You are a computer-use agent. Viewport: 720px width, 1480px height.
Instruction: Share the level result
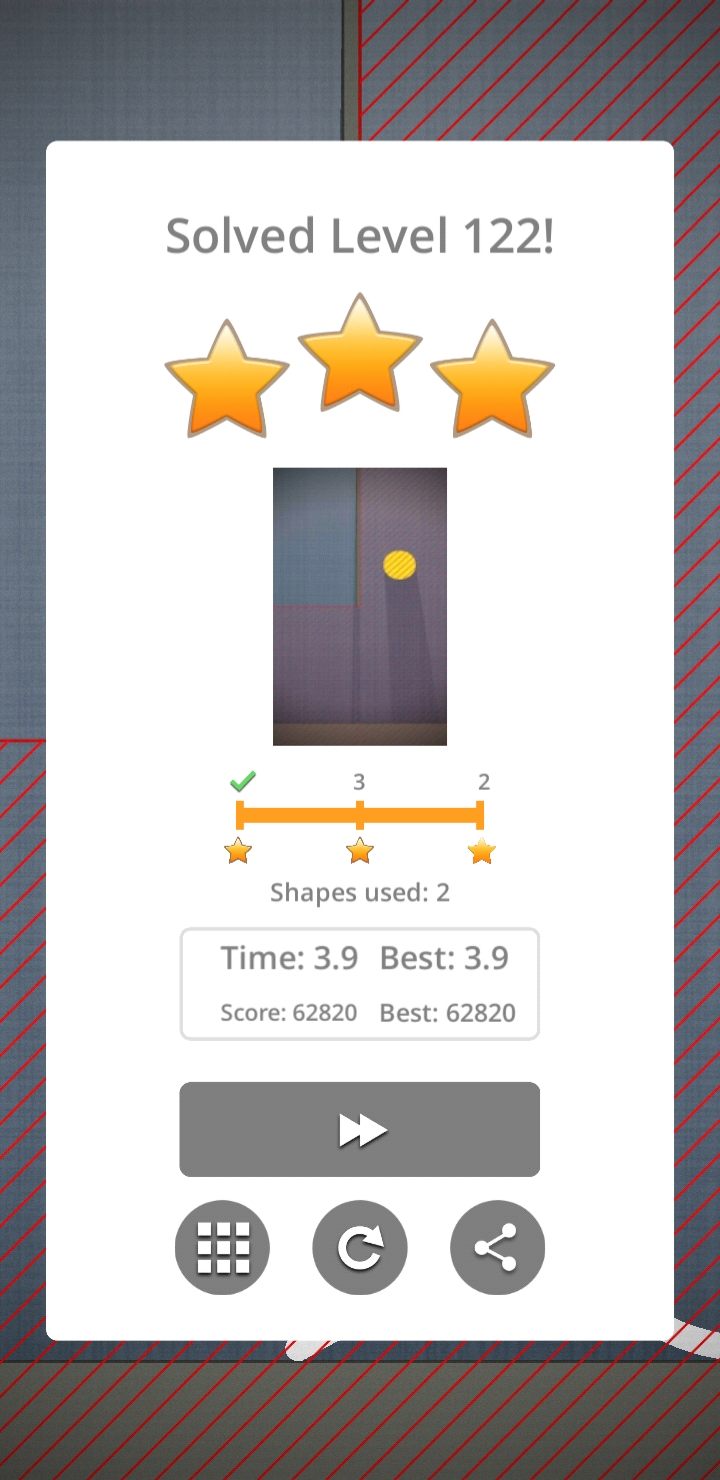point(497,1247)
